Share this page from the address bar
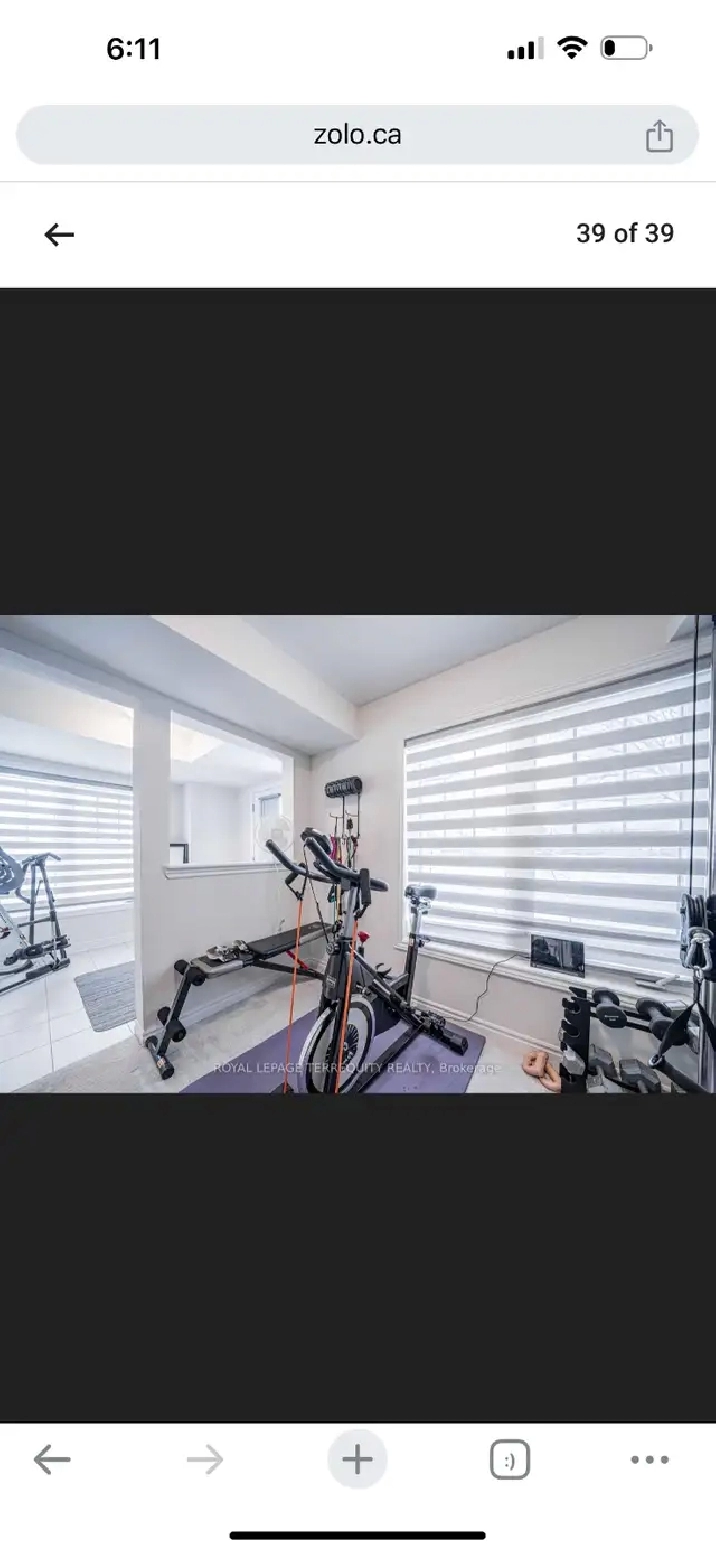This screenshot has width=716, height=1554. pyautogui.click(x=659, y=135)
